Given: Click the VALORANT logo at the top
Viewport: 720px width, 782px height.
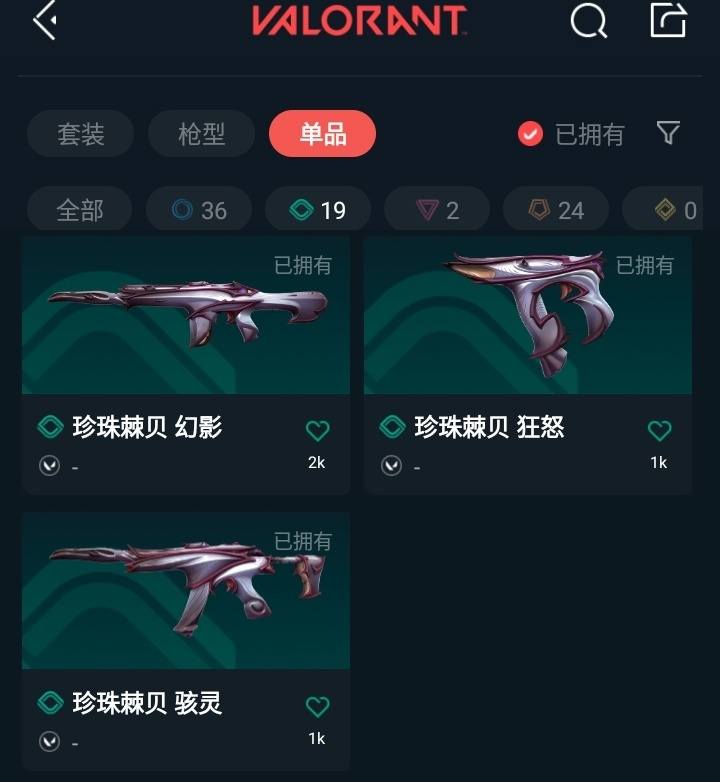Looking at the screenshot, I should tap(360, 20).
